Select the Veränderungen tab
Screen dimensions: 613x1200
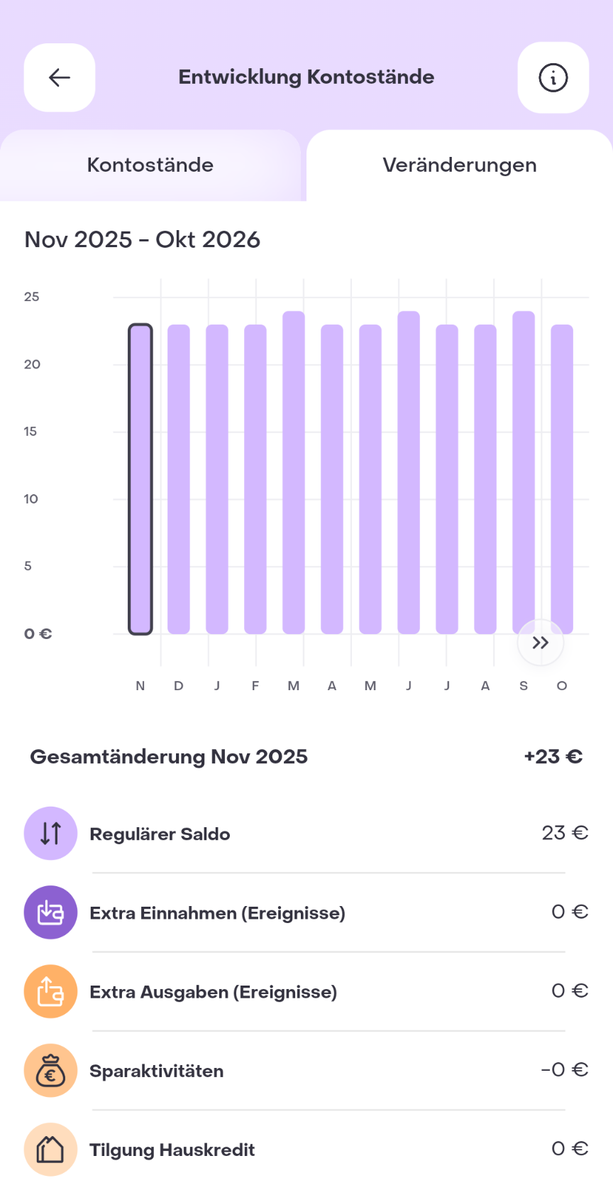(x=459, y=165)
